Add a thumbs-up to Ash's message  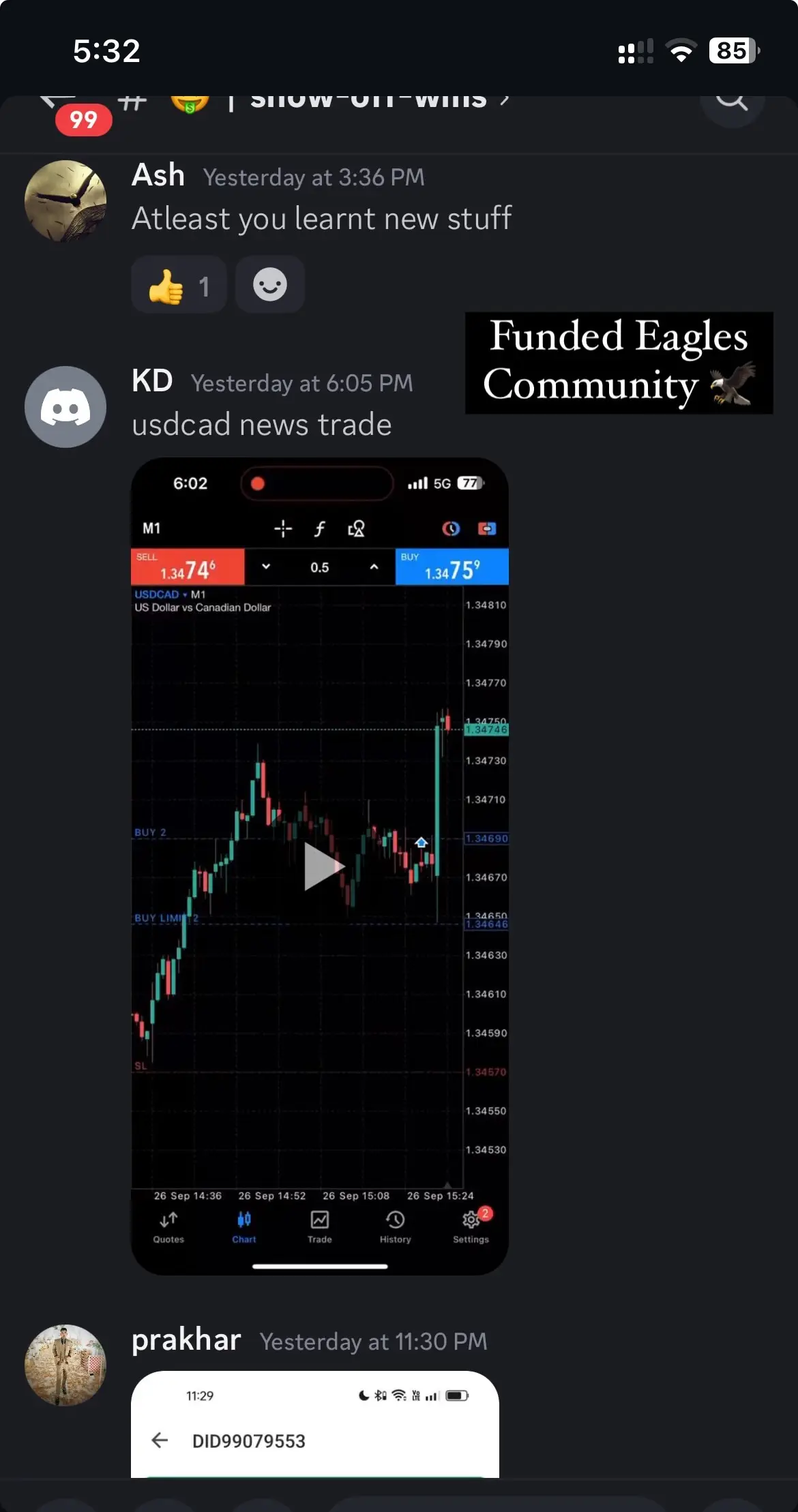(x=179, y=285)
